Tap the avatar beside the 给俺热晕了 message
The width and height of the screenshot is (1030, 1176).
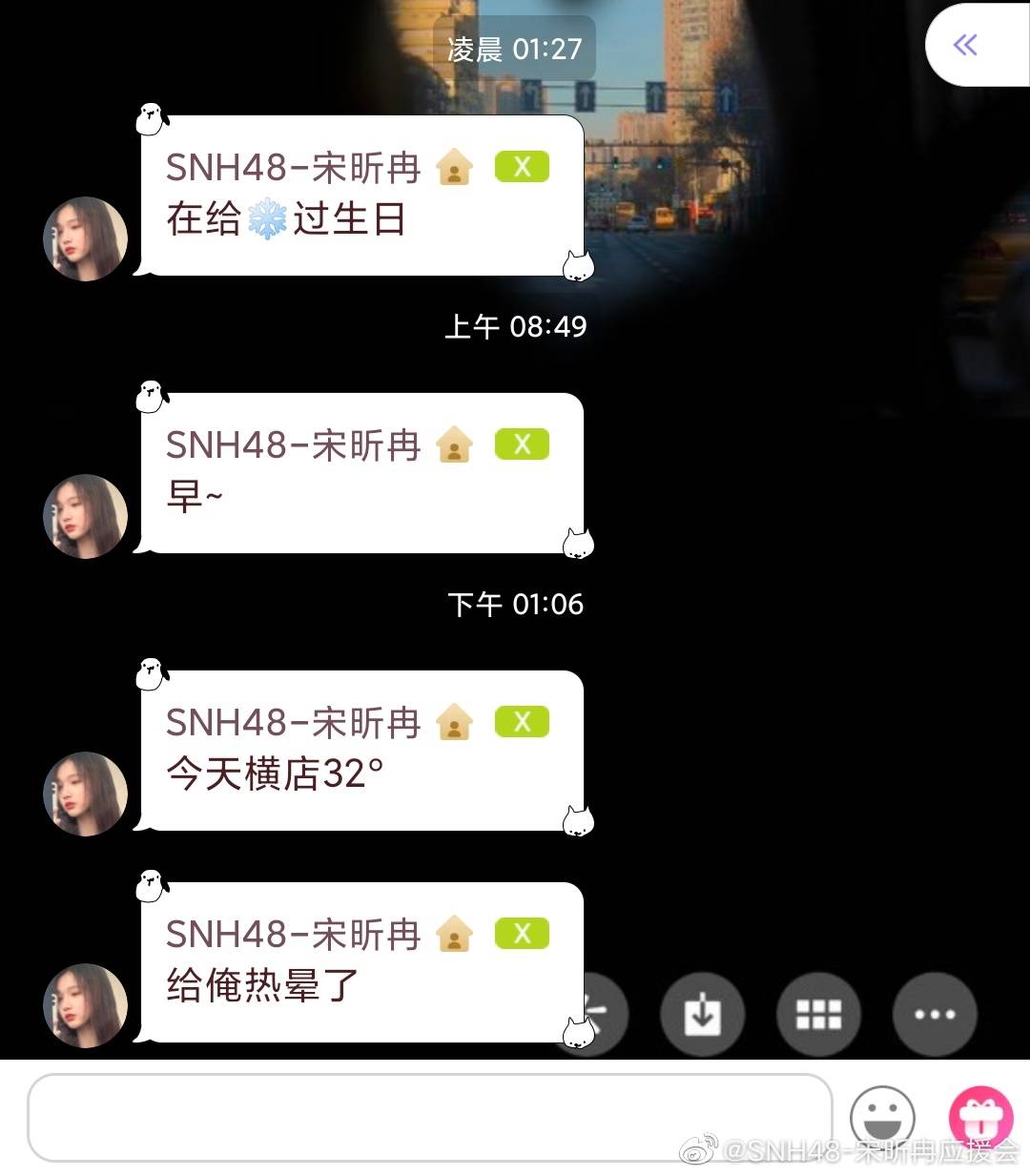pos(86,1005)
